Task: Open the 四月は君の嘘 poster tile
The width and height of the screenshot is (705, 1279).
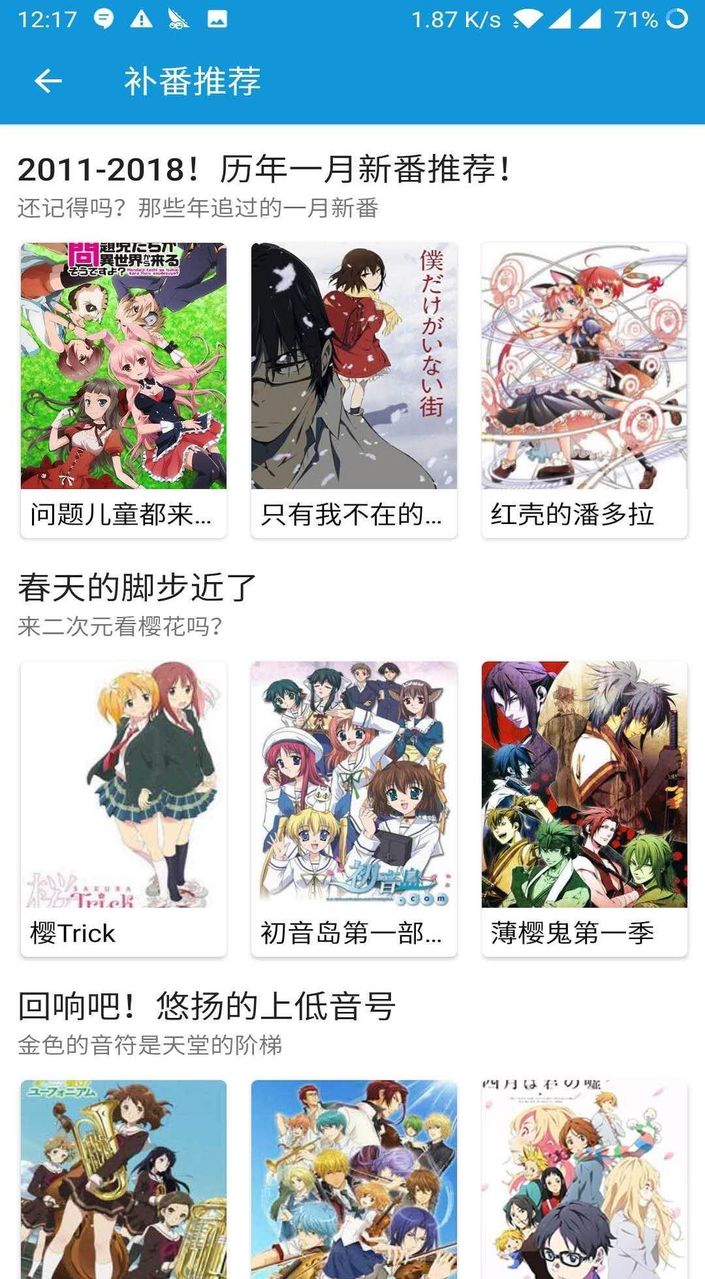Action: click(584, 1180)
